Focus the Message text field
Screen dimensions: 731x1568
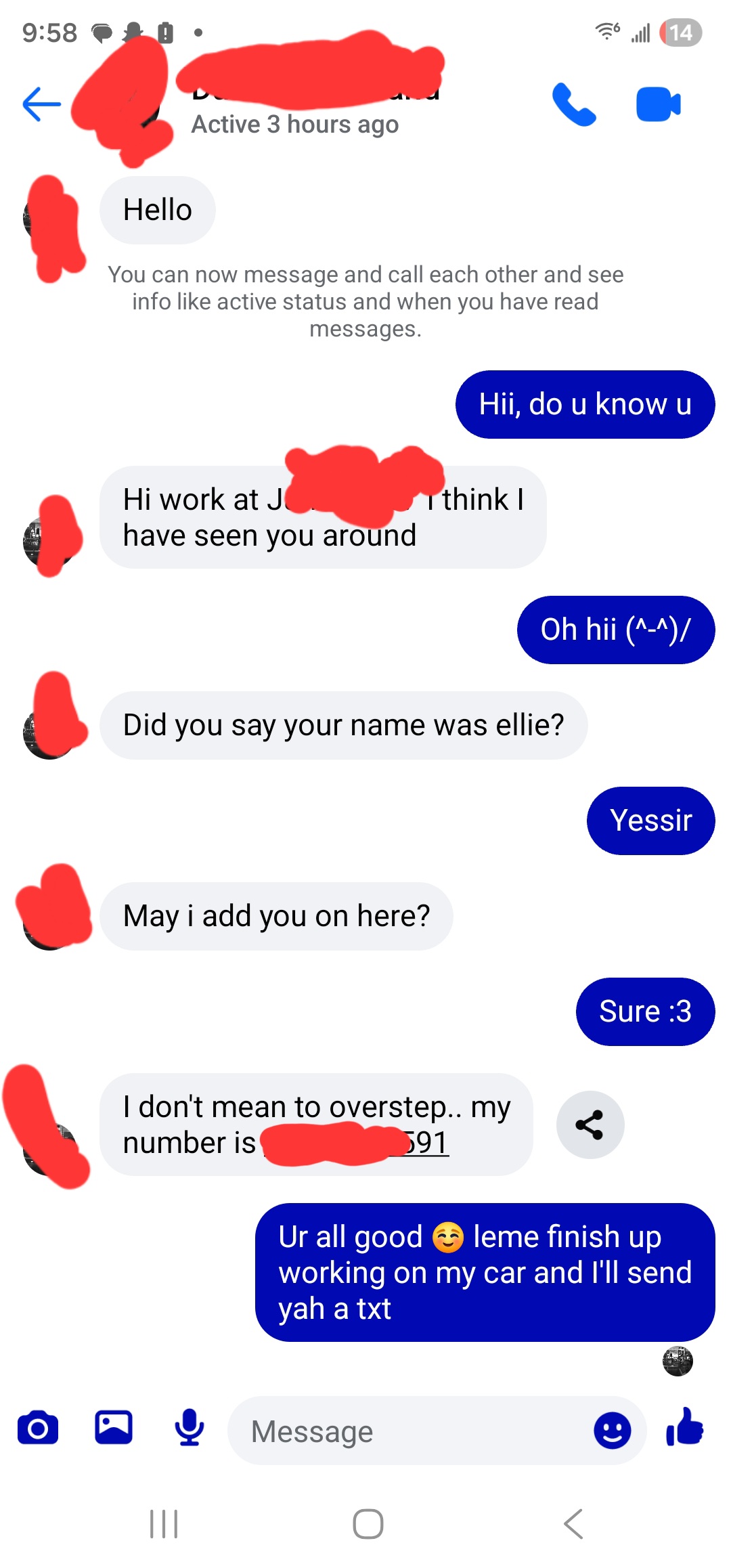pyautogui.click(x=406, y=1431)
